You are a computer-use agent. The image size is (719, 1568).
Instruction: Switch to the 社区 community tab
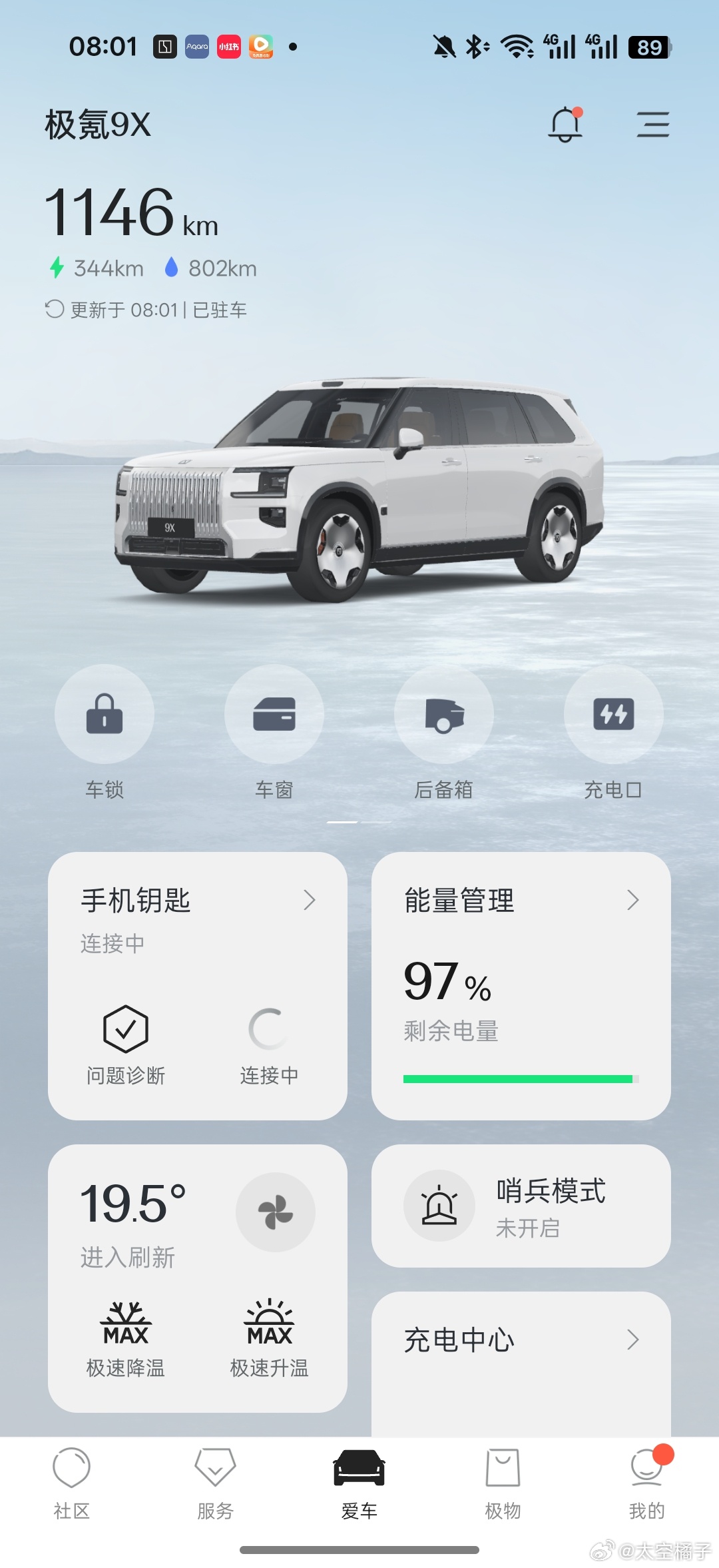pos(72,1485)
